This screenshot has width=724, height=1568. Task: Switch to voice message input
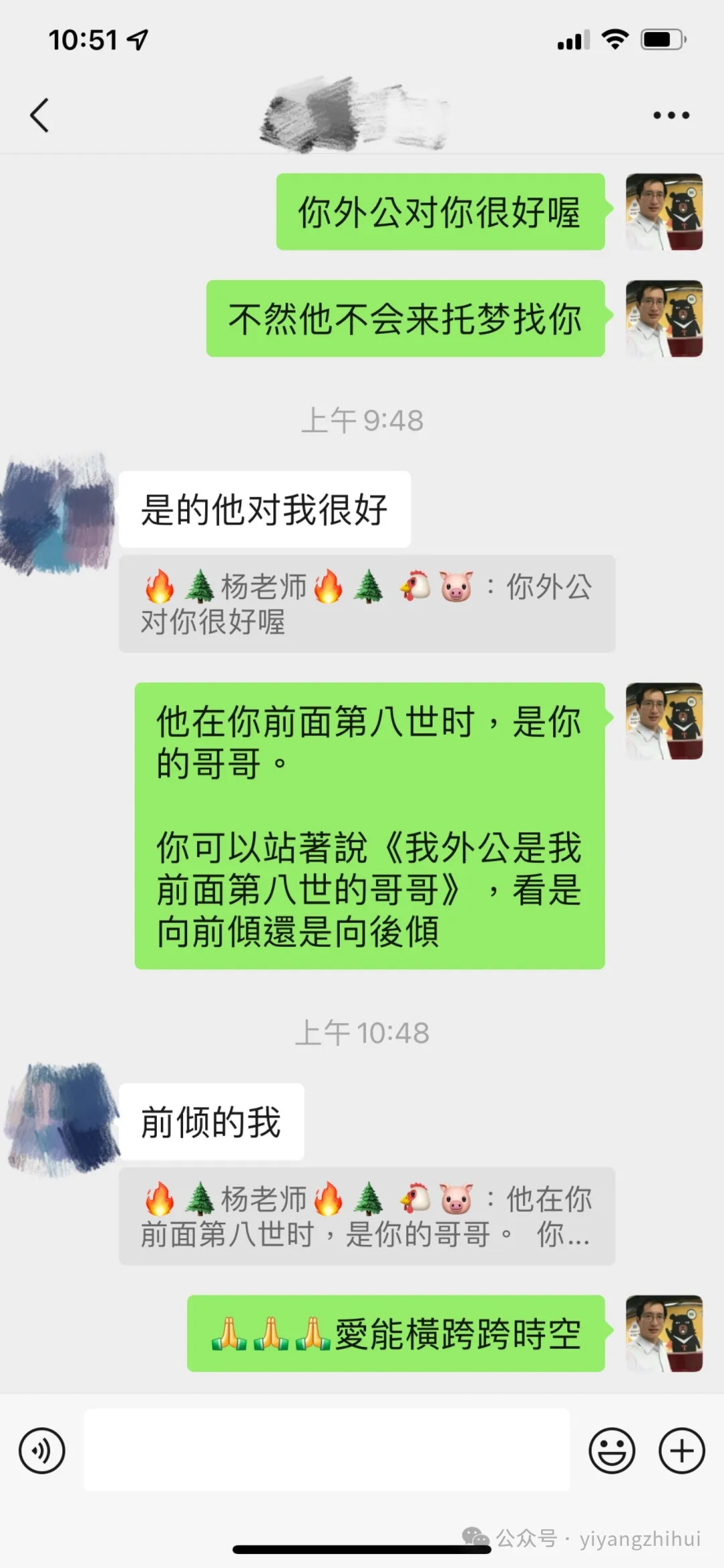pos(42,1451)
